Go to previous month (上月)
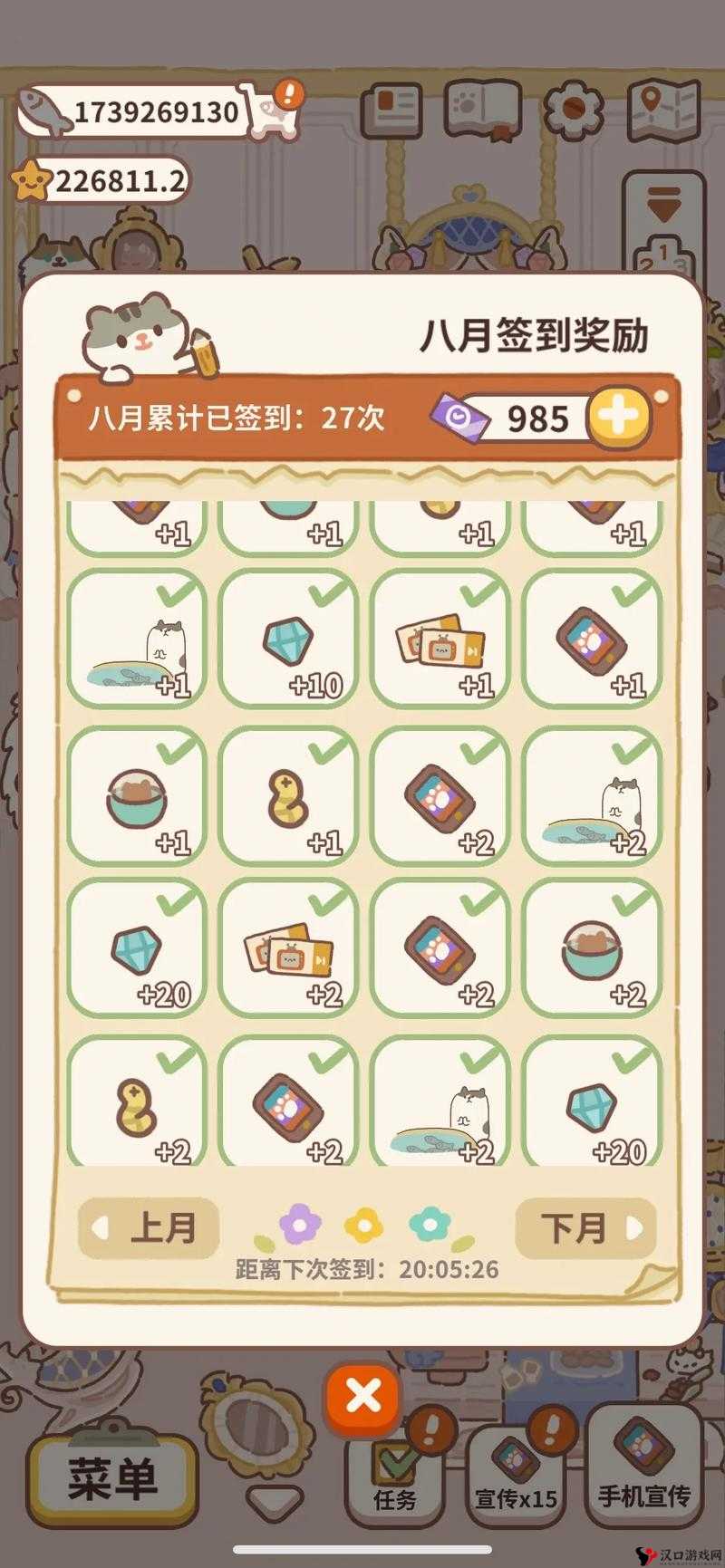This screenshot has width=725, height=1568. (149, 1229)
